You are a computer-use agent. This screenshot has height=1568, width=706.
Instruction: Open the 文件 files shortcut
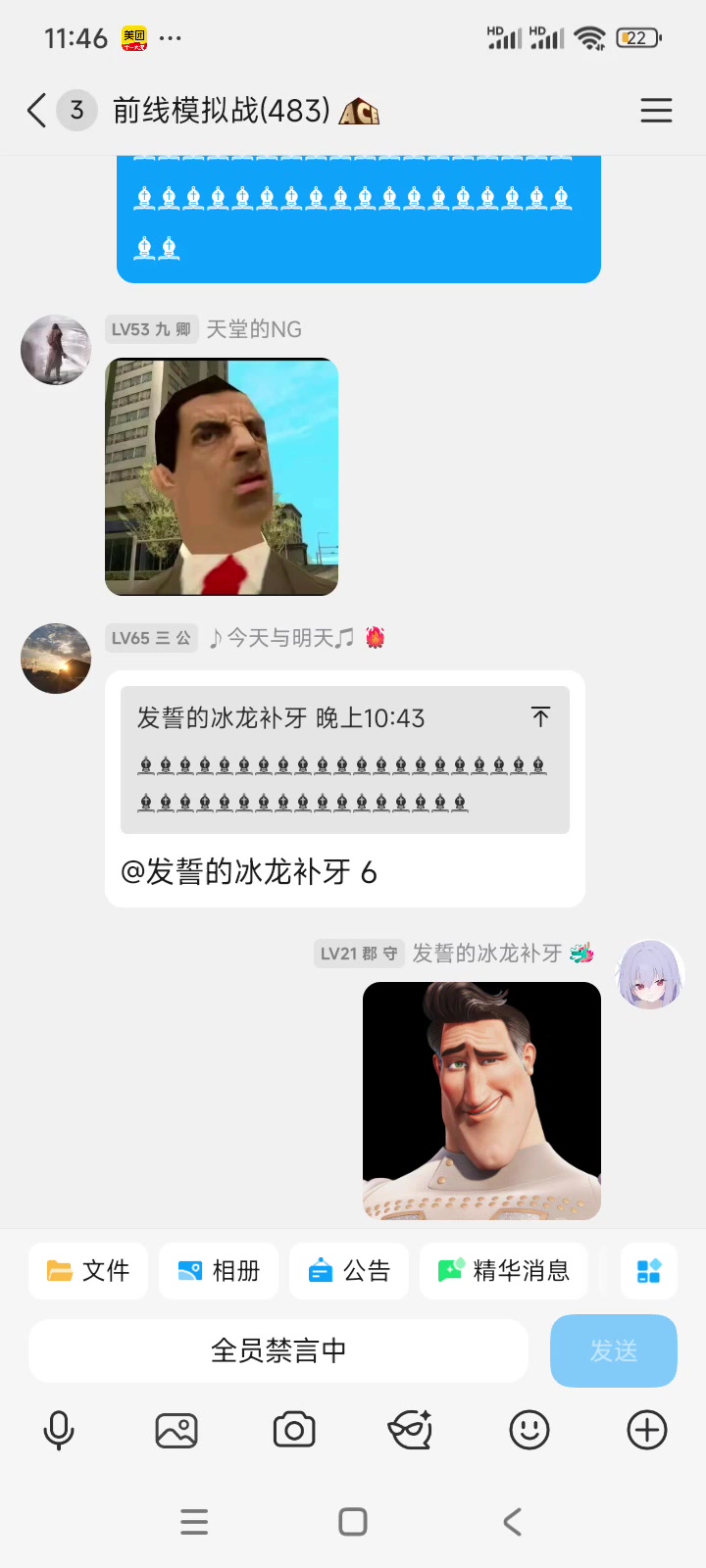click(x=88, y=1271)
